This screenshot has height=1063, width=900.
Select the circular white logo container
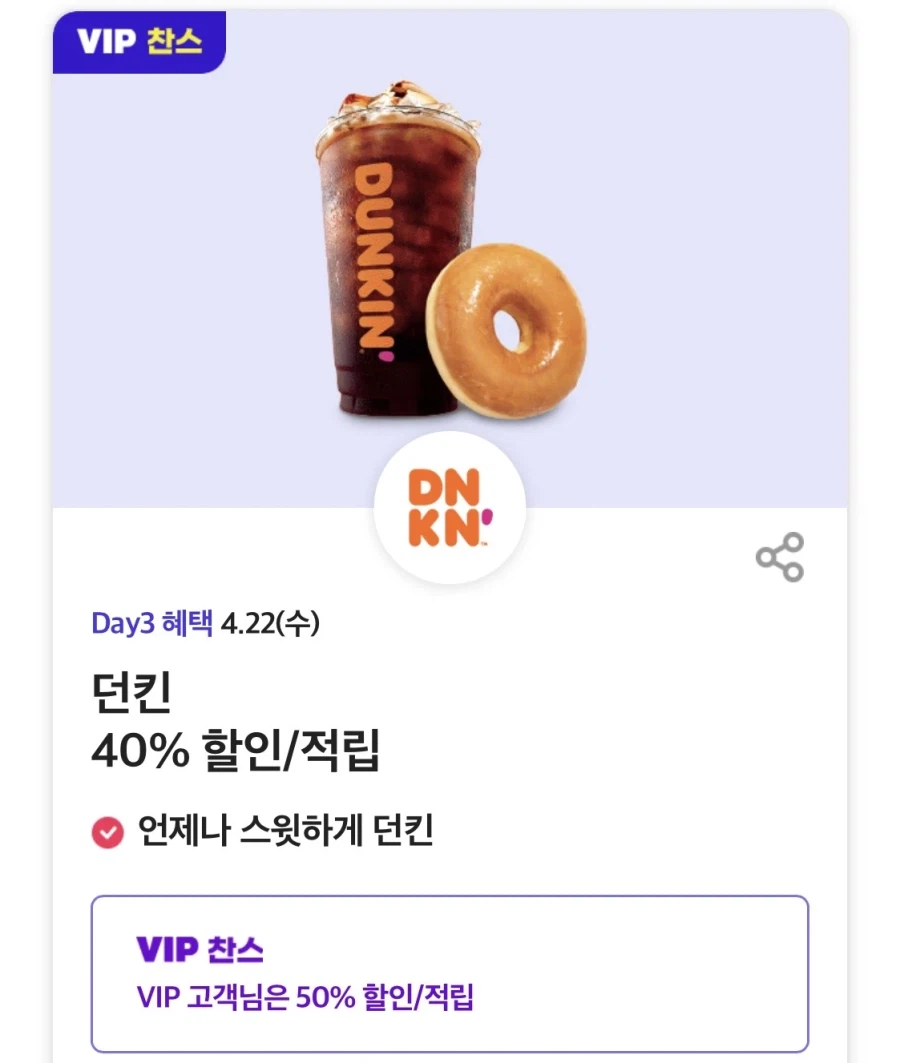450,510
